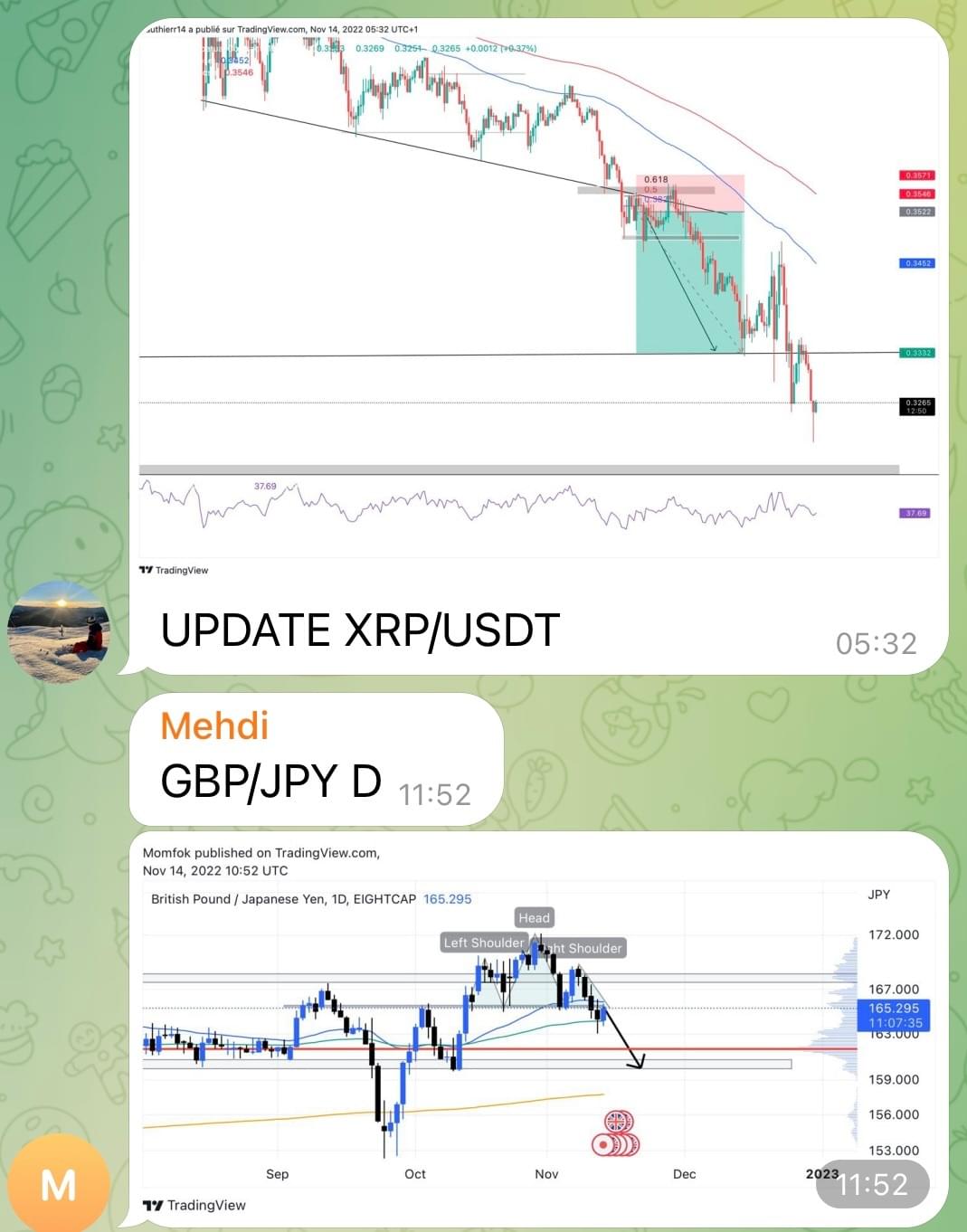Open the XRP/USDT chart image
Viewport: 967px width, 1232px height.
pos(538,299)
